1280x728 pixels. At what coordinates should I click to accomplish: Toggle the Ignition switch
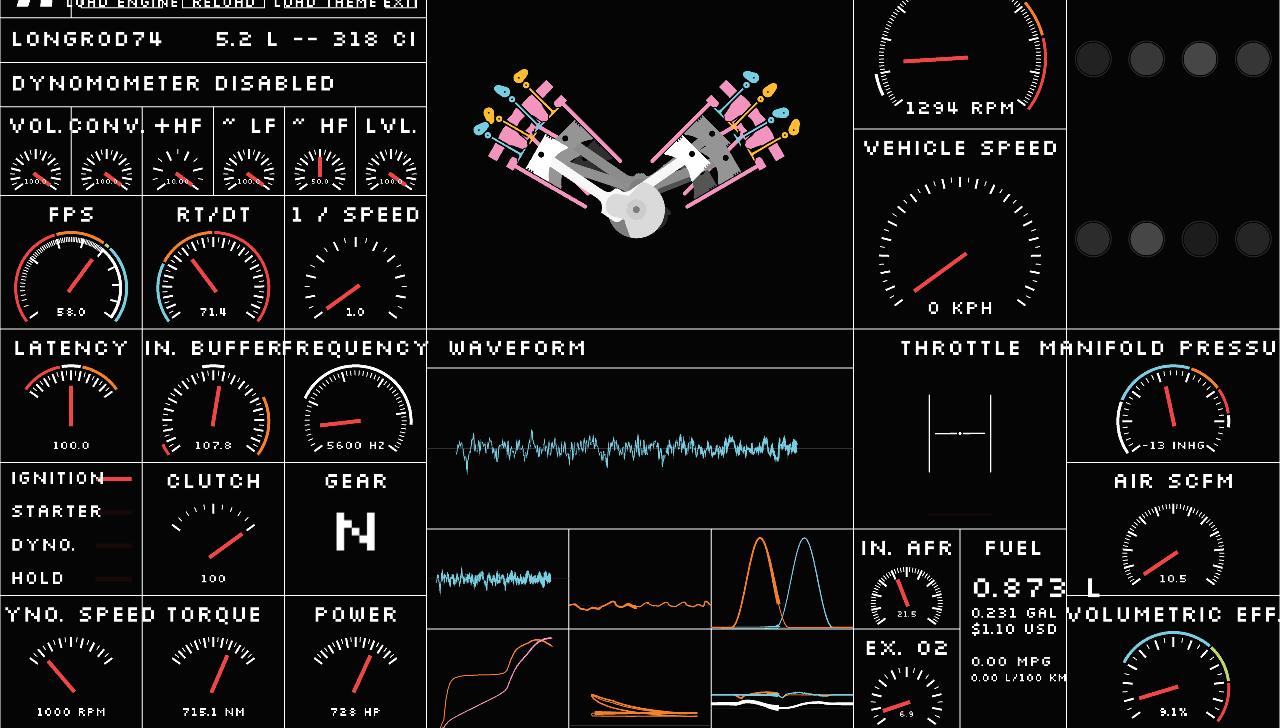pyautogui.click(x=116, y=479)
